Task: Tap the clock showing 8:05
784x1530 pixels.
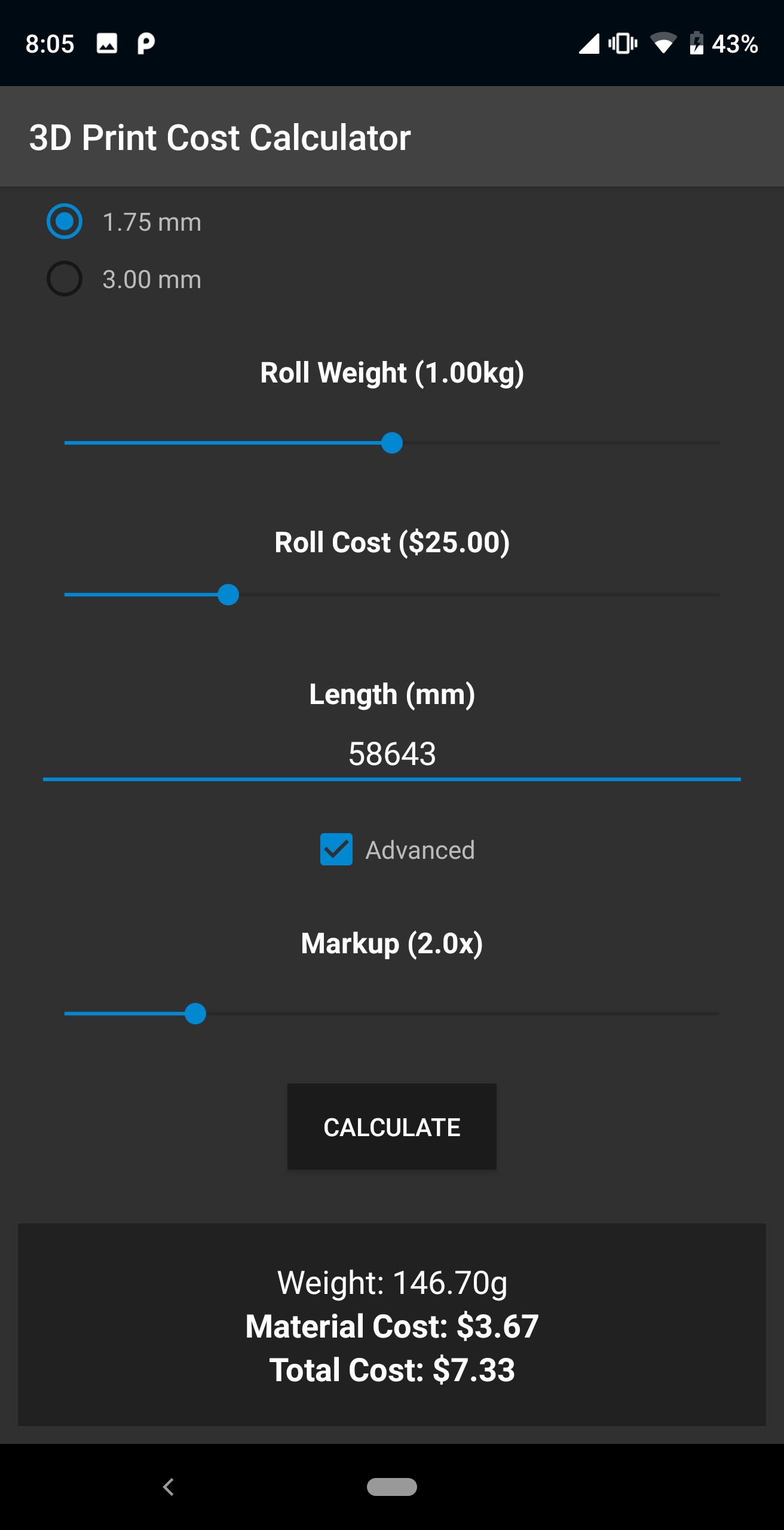Action: coord(50,44)
